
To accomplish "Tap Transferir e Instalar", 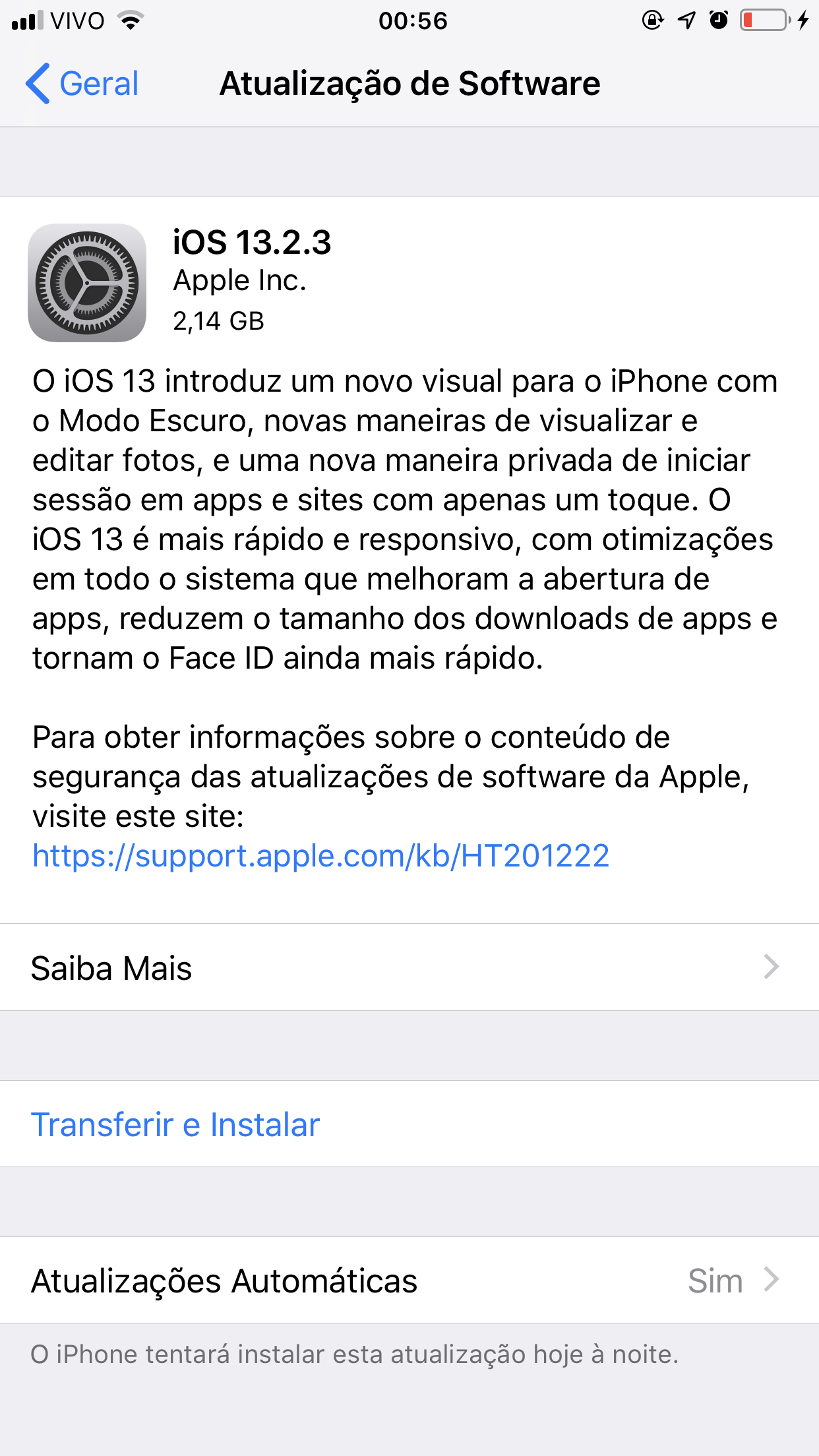I will pos(175,1124).
